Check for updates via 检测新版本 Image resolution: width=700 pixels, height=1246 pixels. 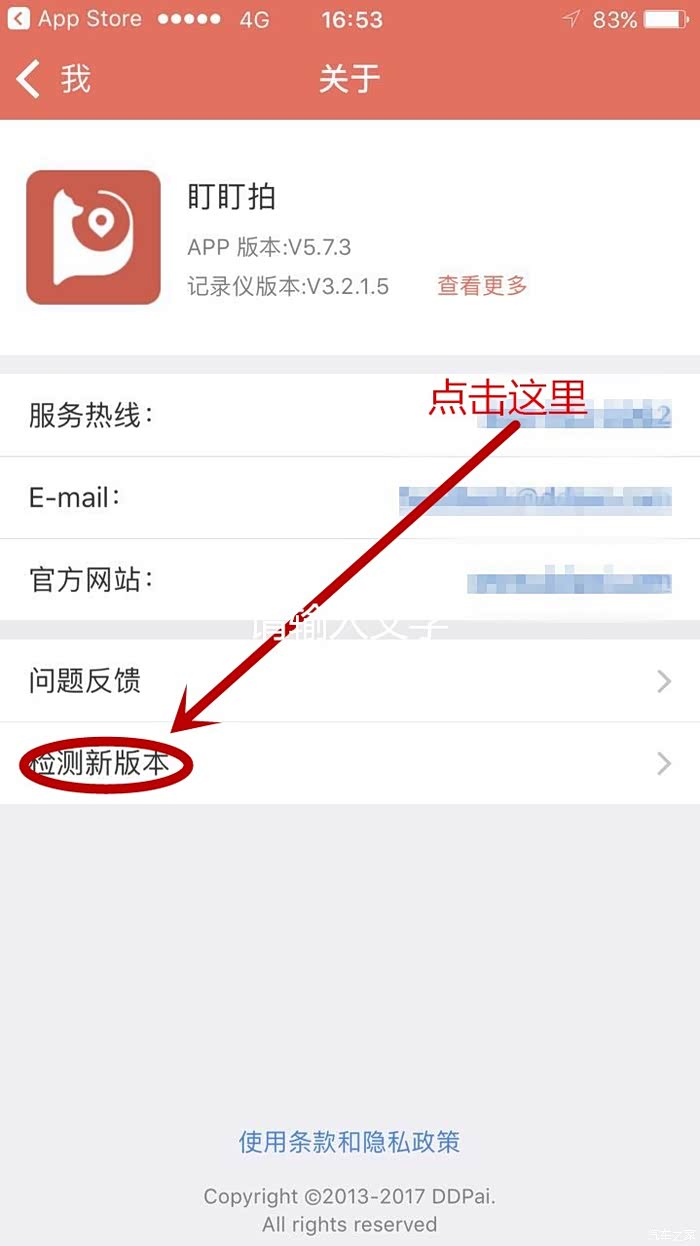[350, 764]
